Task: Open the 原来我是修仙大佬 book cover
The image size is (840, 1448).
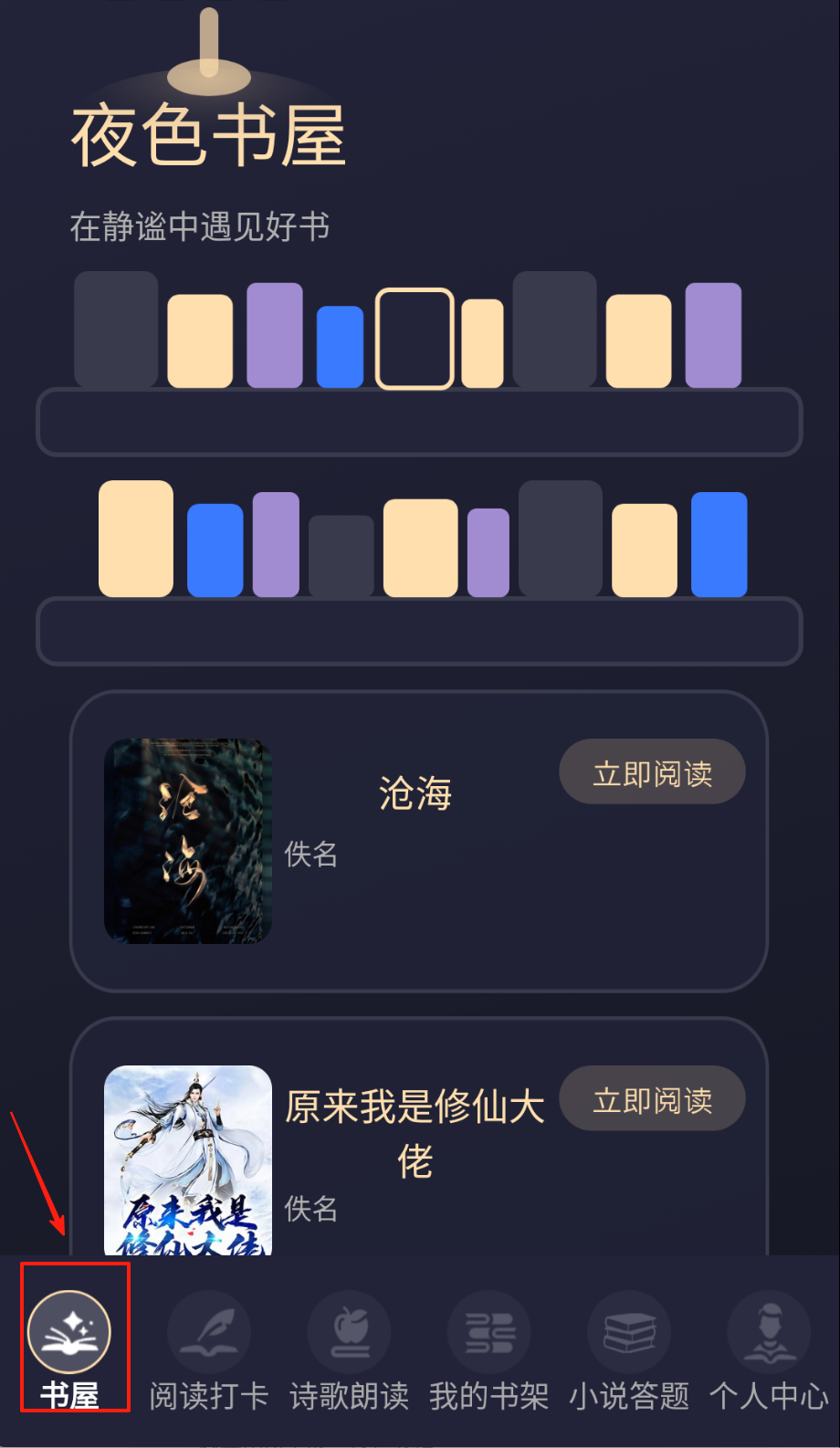Action: tap(188, 1159)
